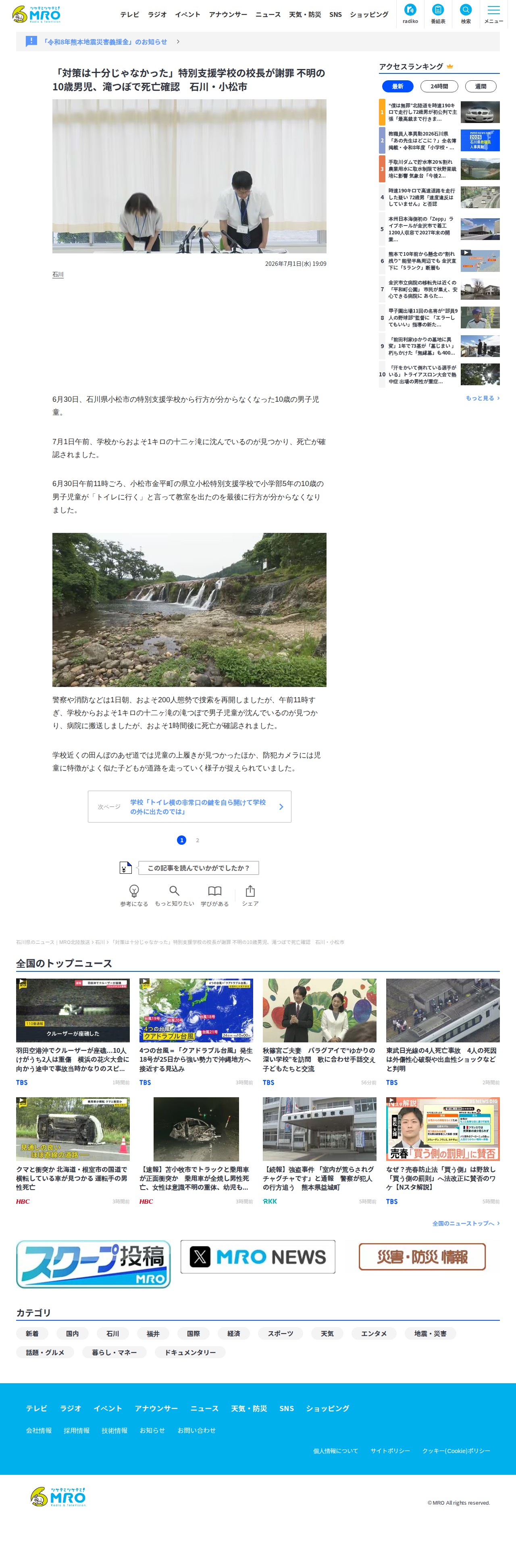Viewport: 516px width, 1568px height.
Task: Open the 番組表 program guide icon
Action: tap(437, 13)
